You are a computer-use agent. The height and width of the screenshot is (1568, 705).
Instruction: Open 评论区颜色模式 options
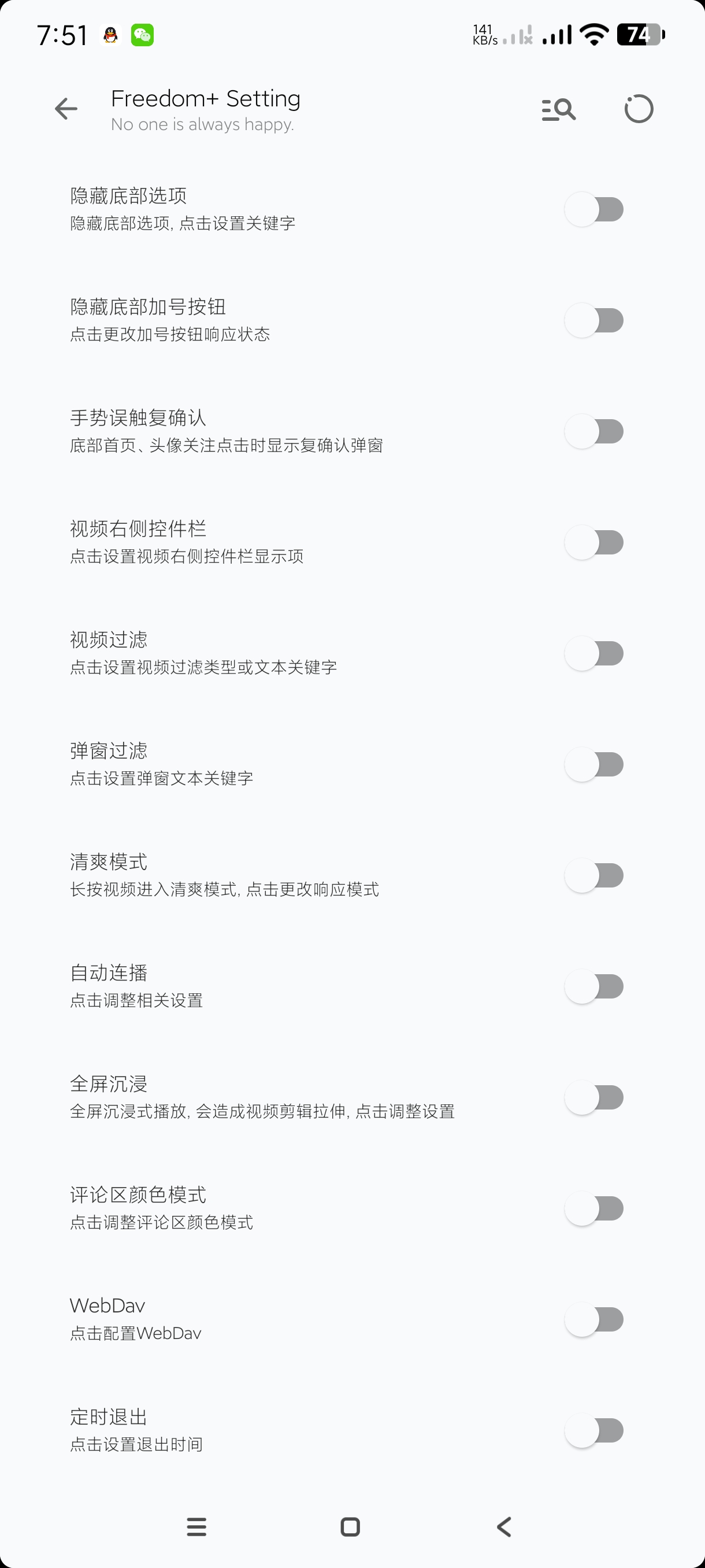coord(243,1208)
